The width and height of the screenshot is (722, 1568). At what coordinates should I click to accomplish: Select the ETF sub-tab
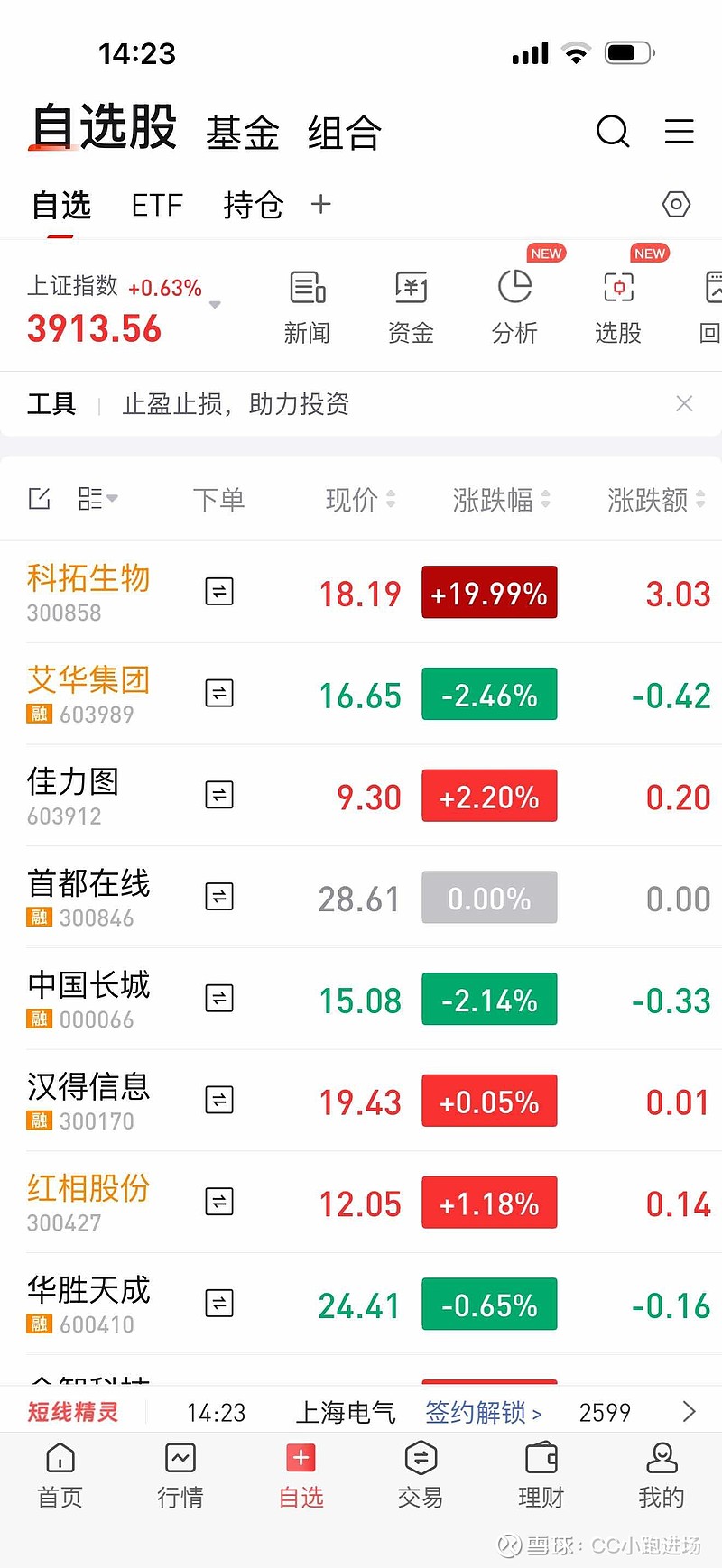(x=157, y=206)
